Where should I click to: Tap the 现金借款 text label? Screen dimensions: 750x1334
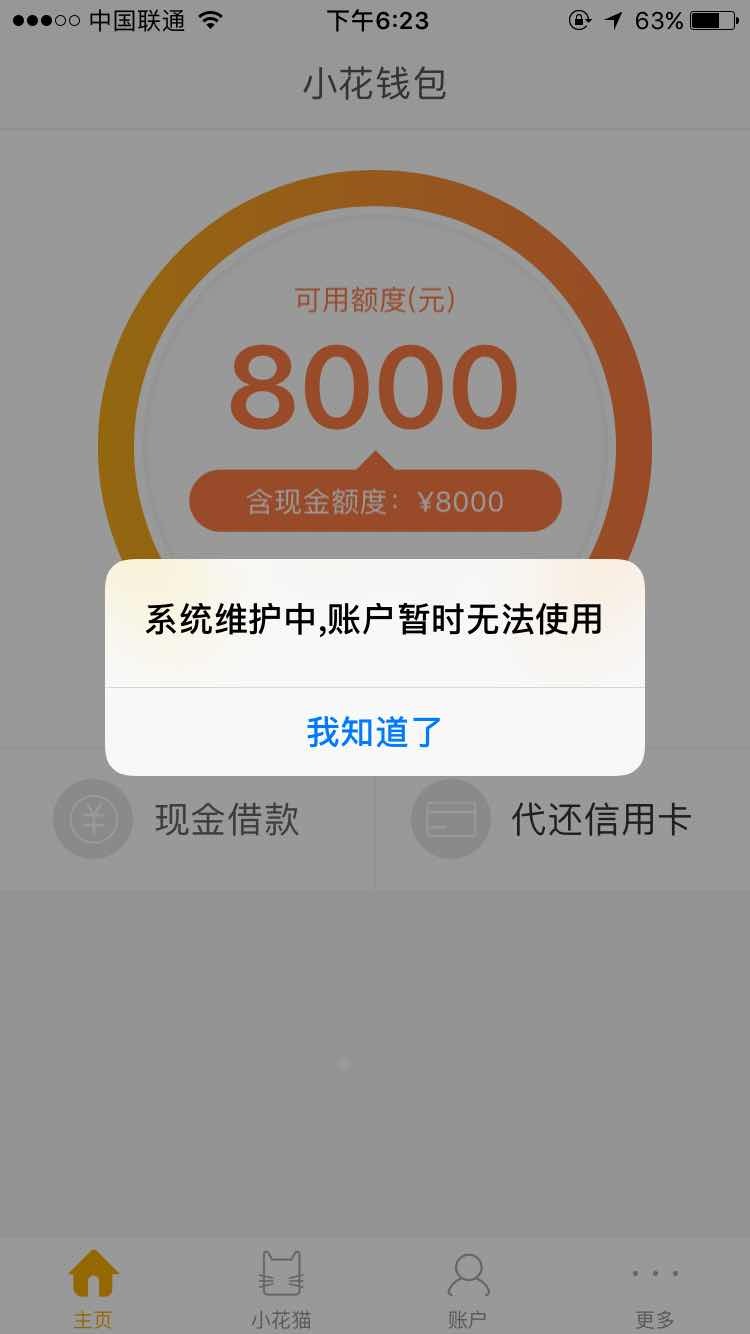click(x=225, y=818)
